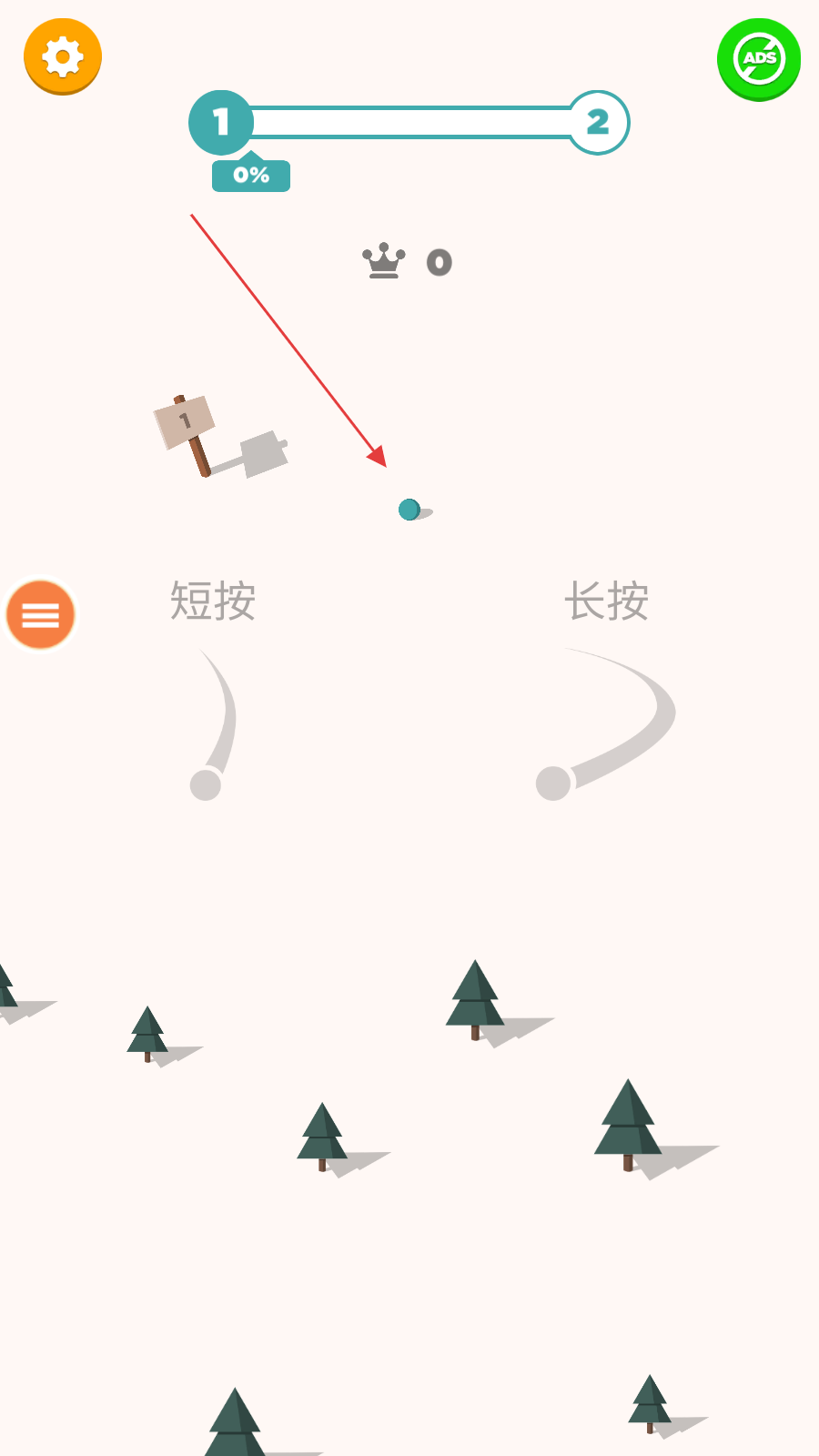Open the settings gear button
819x1456 pixels.
(x=62, y=56)
